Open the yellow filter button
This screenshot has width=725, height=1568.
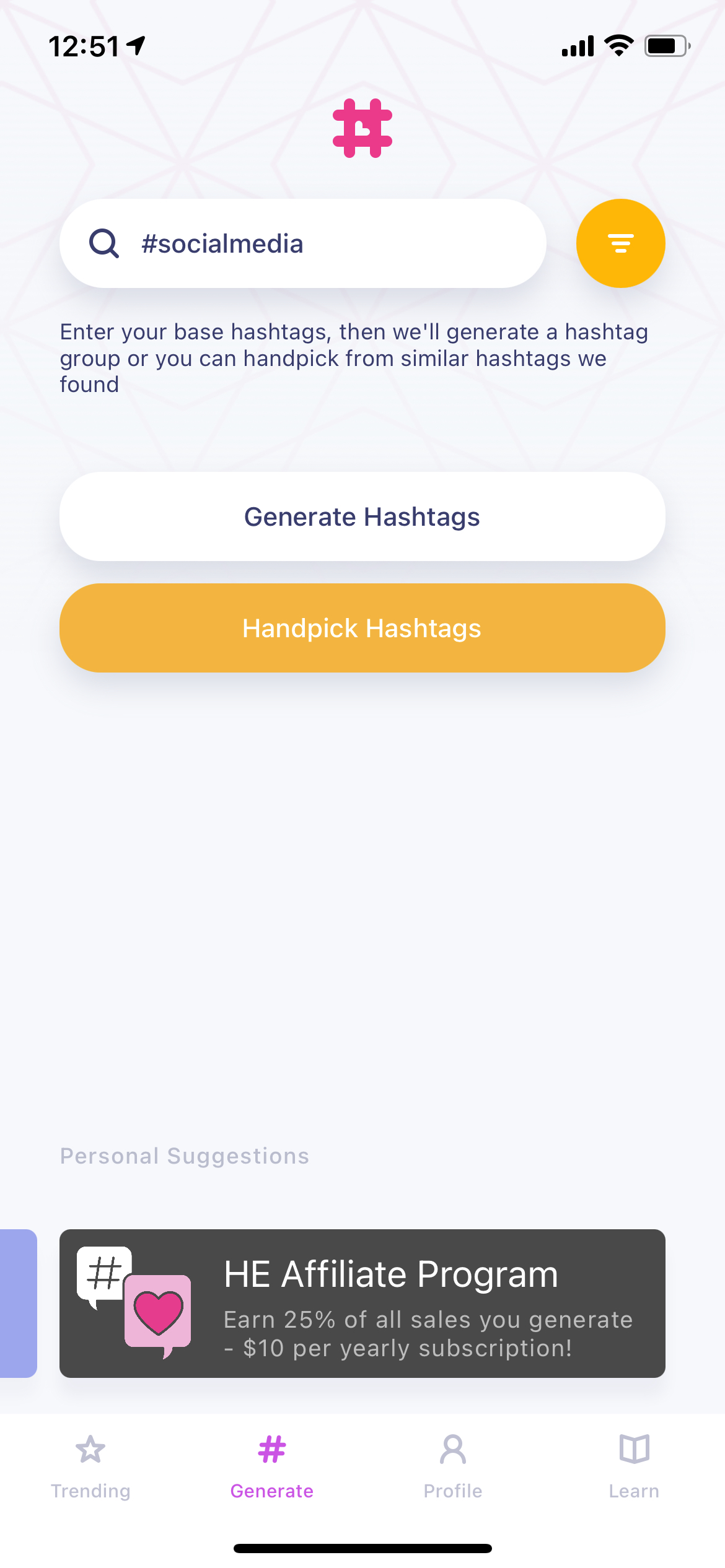[x=620, y=243]
